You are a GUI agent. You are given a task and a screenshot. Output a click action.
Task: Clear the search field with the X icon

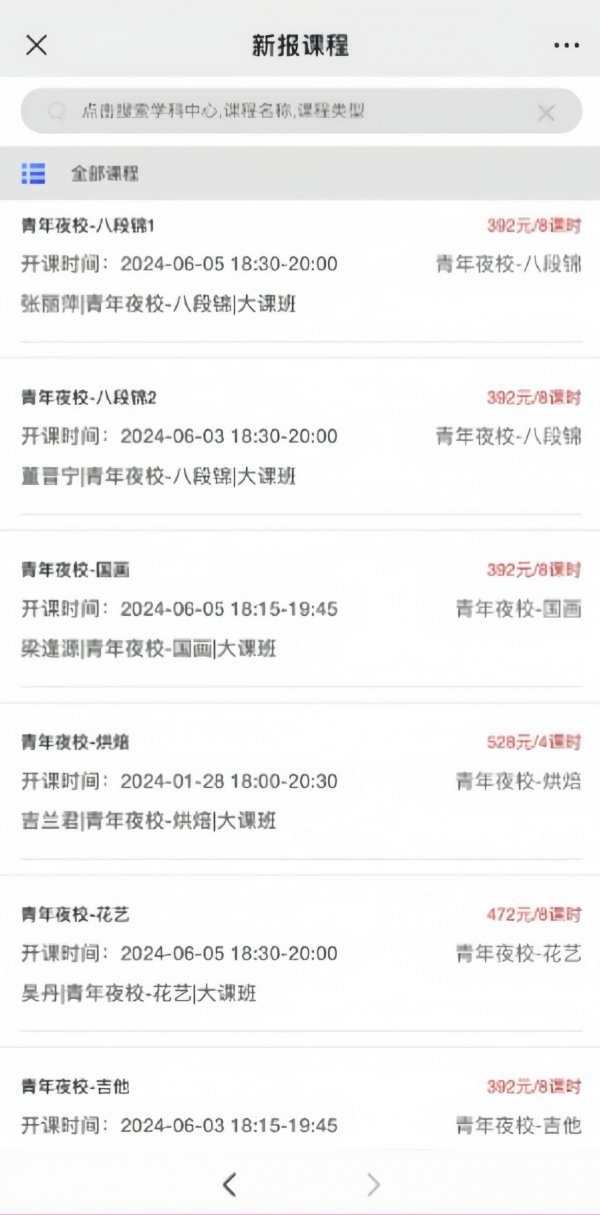(546, 113)
